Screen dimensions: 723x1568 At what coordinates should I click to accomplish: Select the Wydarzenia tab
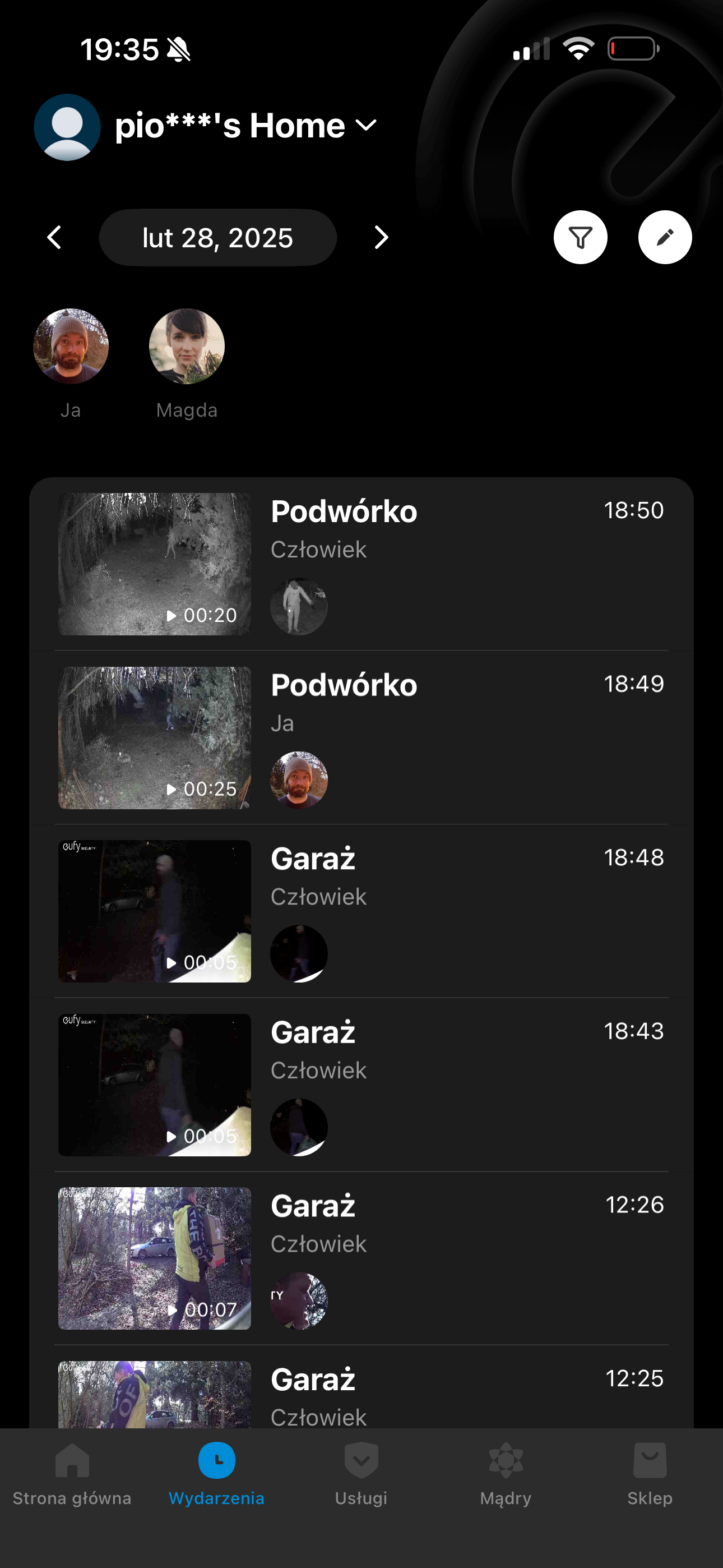point(217,1473)
